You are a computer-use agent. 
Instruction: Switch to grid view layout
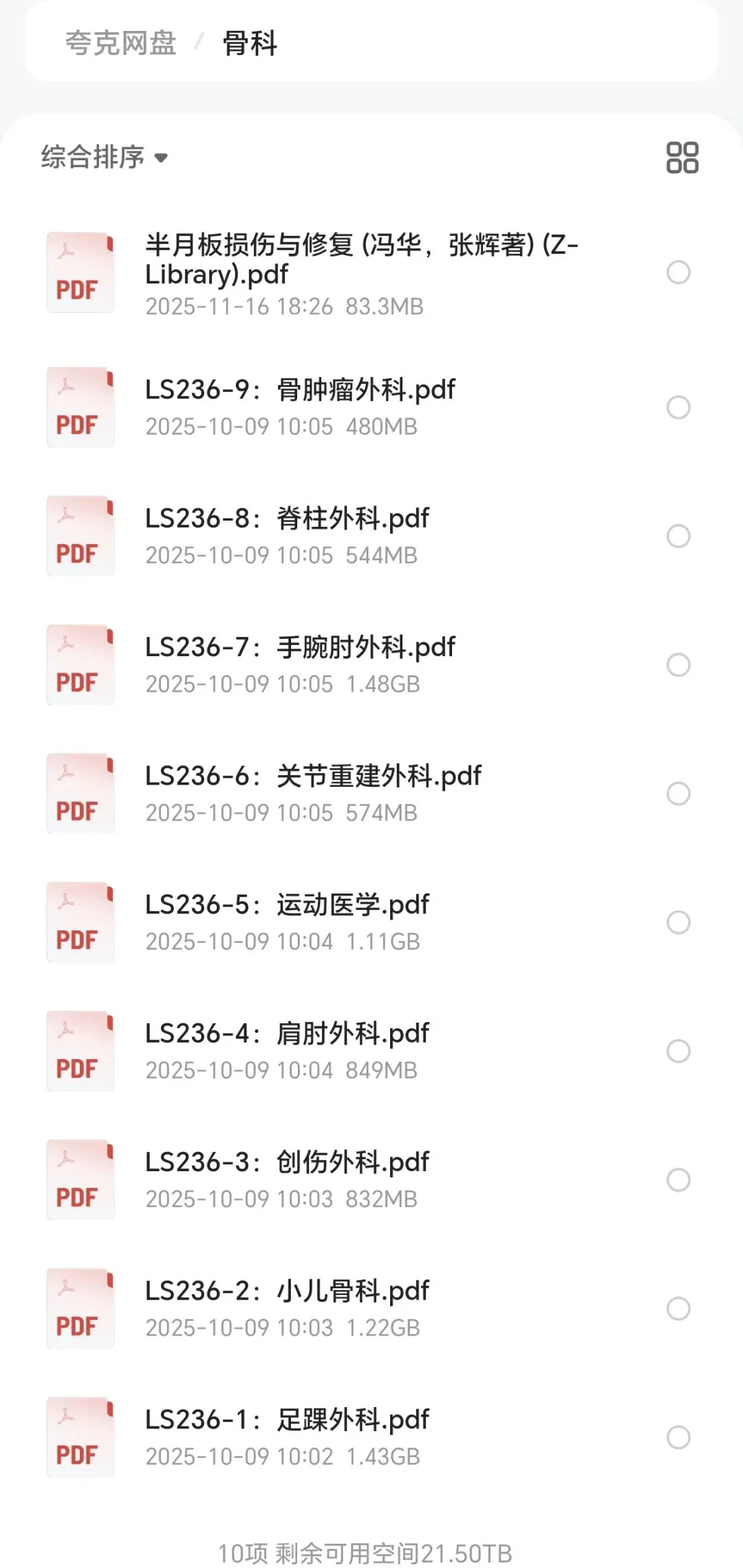coord(682,157)
